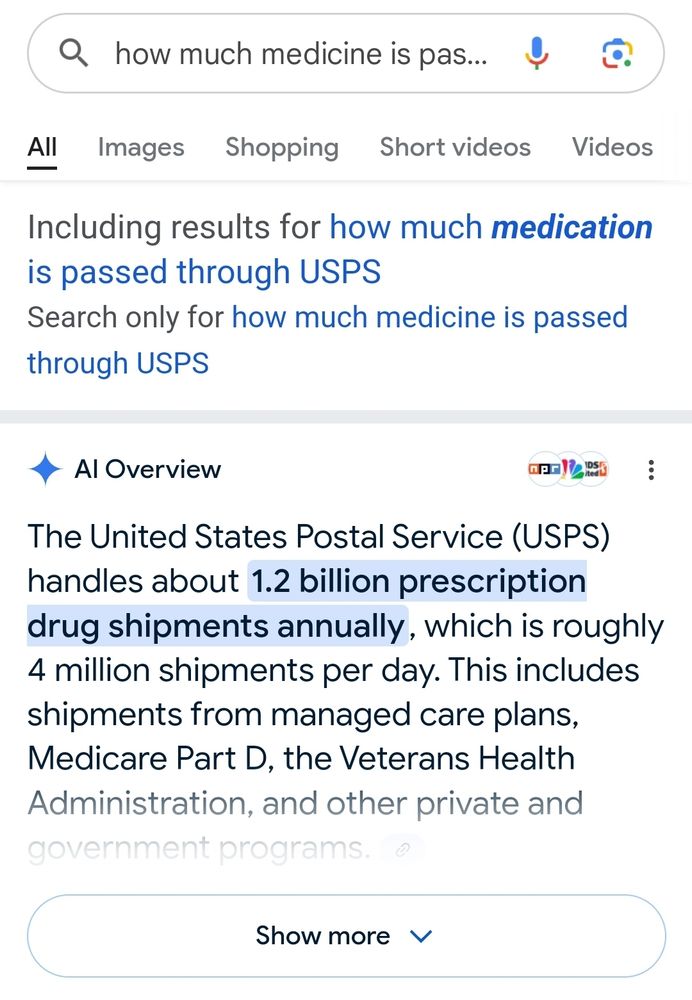Tap the search query text field
Image resolution: width=692 pixels, height=1000 pixels.
point(300,54)
